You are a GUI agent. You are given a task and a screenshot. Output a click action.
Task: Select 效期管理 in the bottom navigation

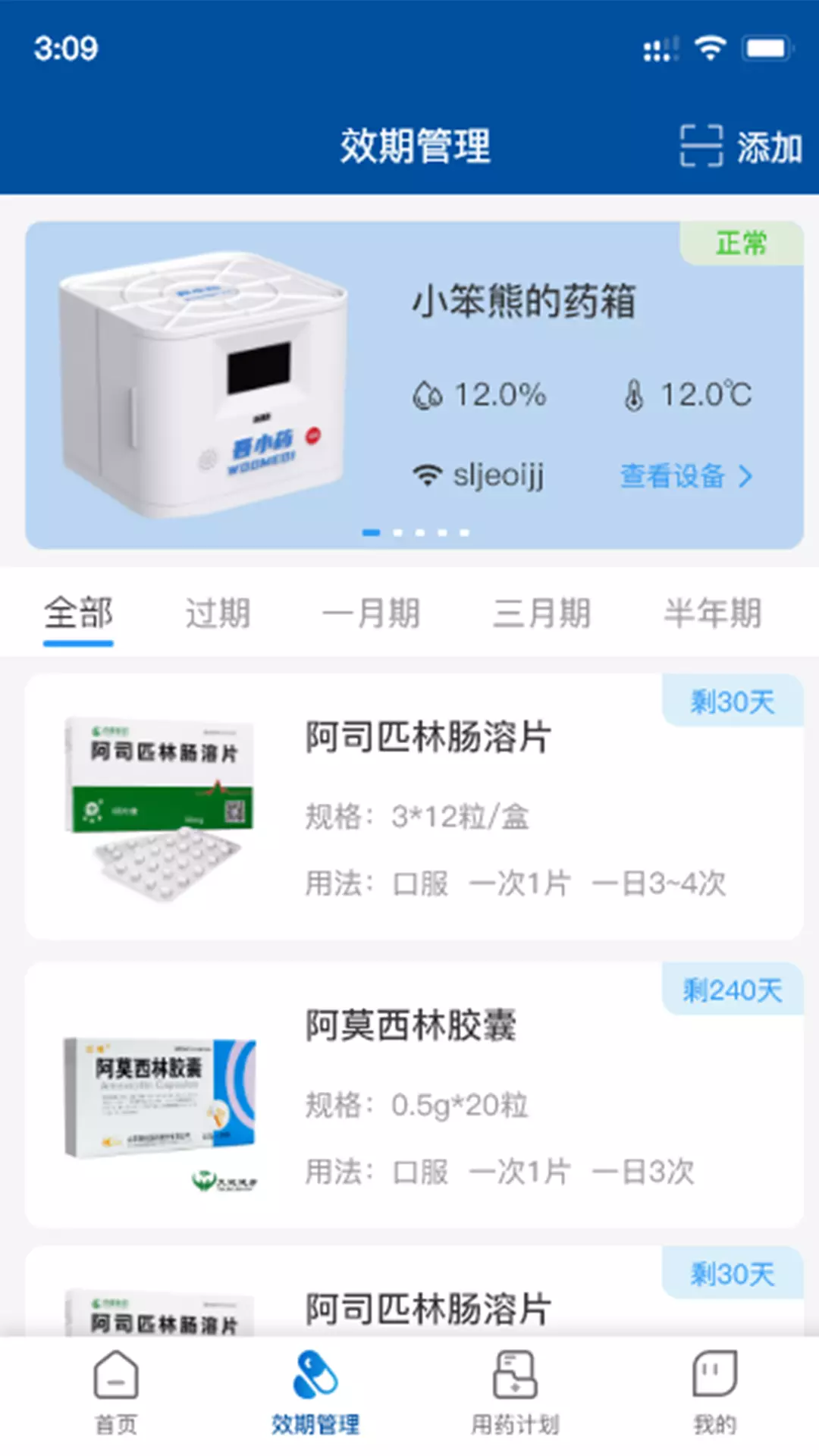coord(315,1393)
